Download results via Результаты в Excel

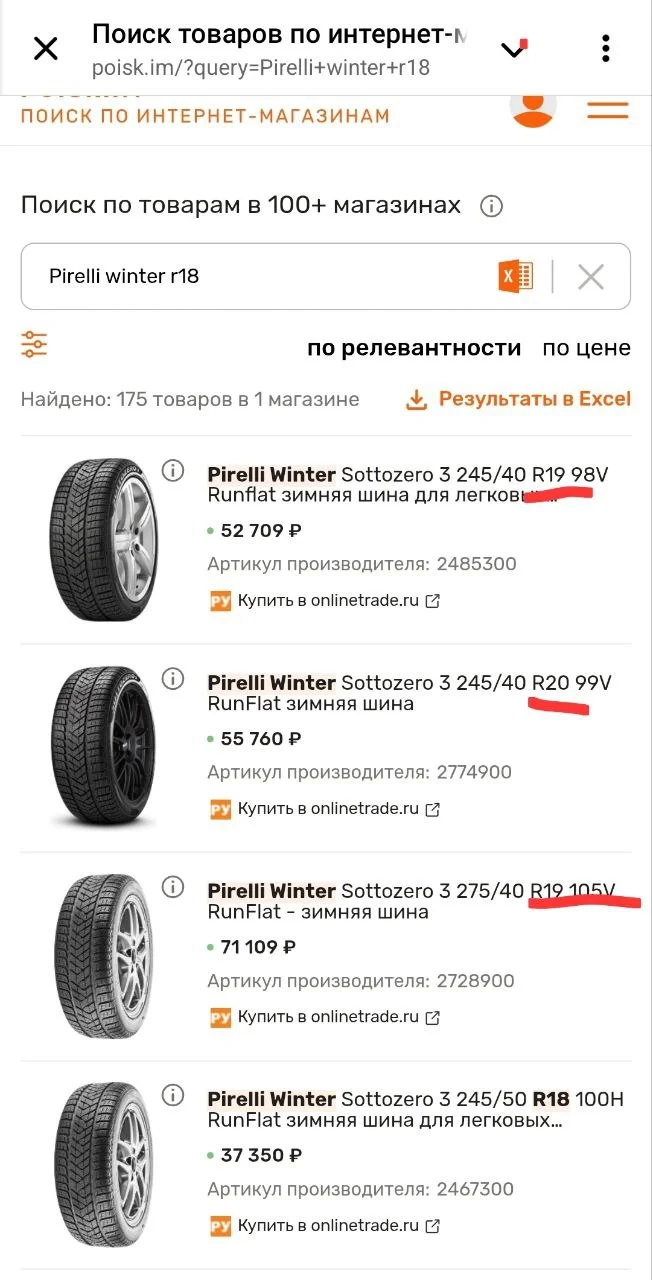click(x=519, y=399)
